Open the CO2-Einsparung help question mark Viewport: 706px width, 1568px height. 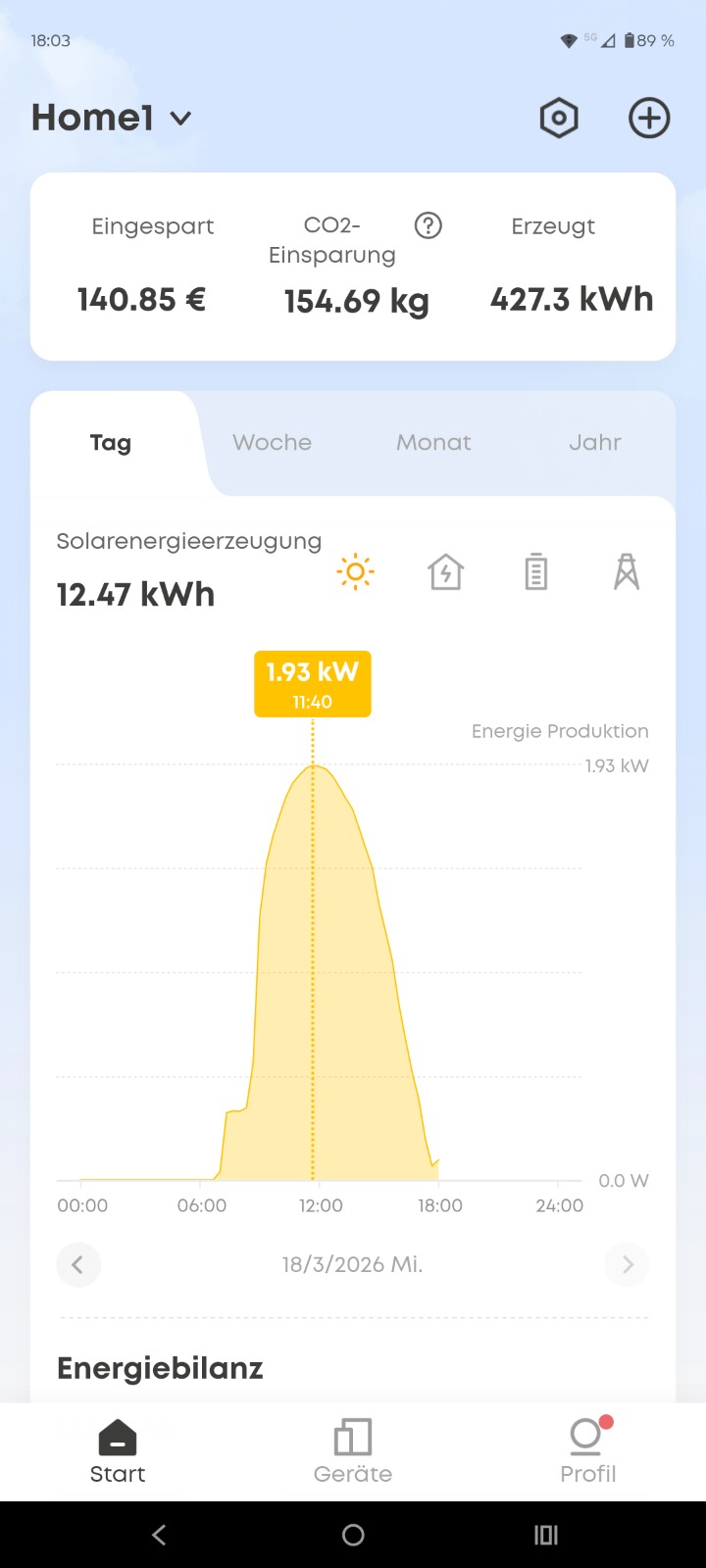pyautogui.click(x=429, y=226)
